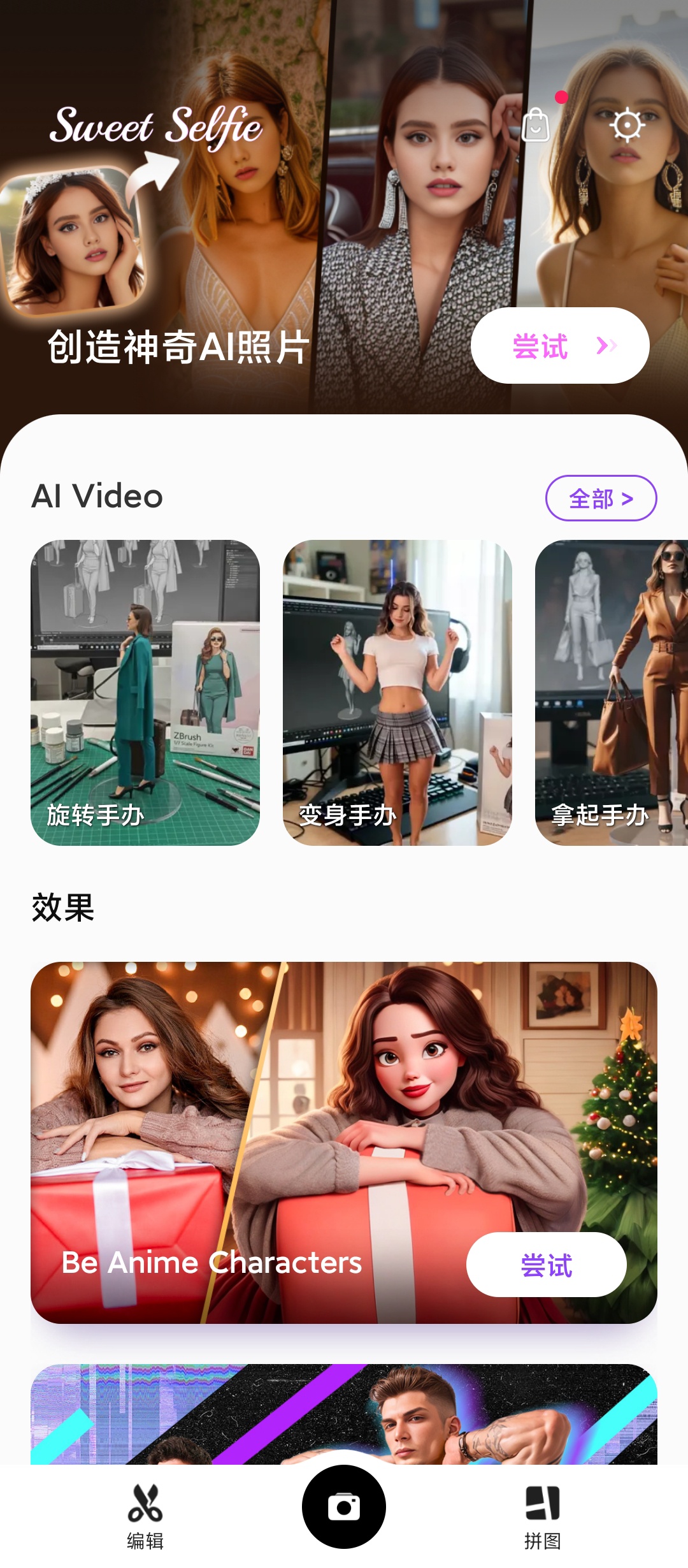Select the 变身手办 video template
This screenshot has width=688, height=1568.
coord(398,692)
